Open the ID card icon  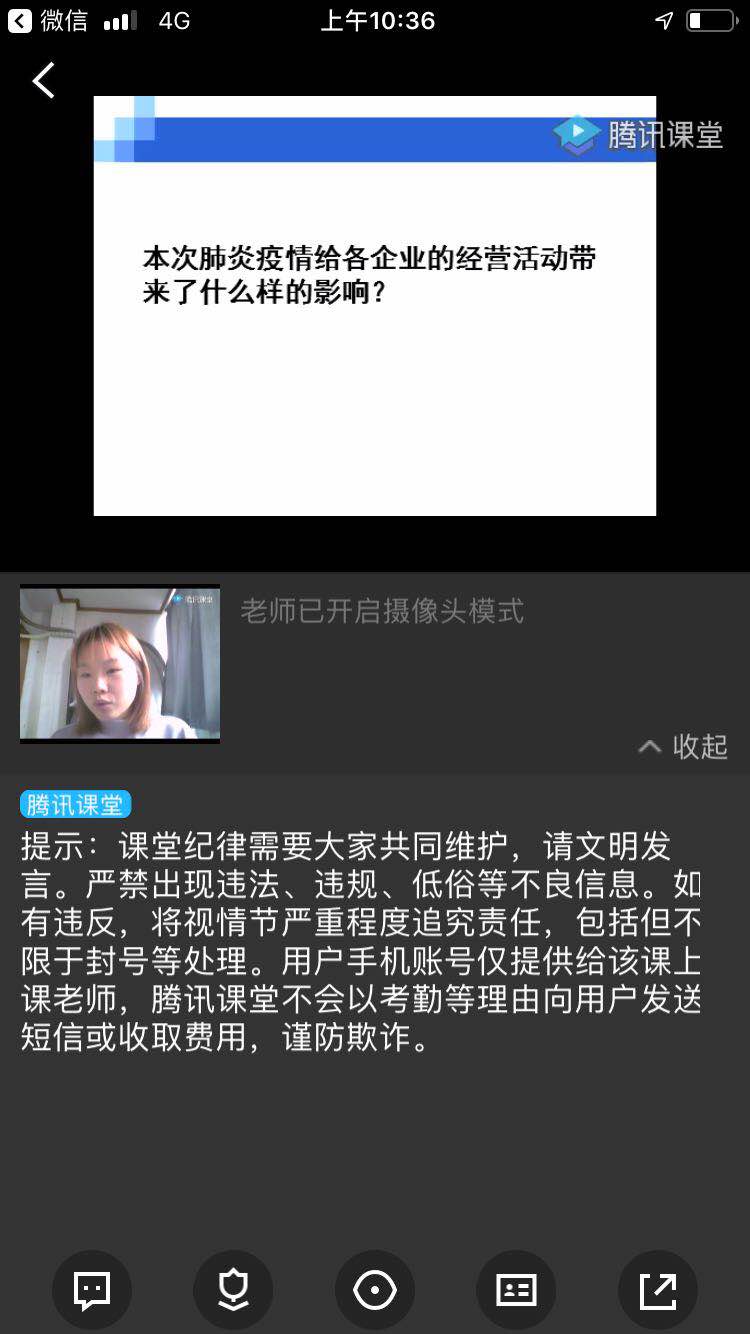pos(516,1290)
